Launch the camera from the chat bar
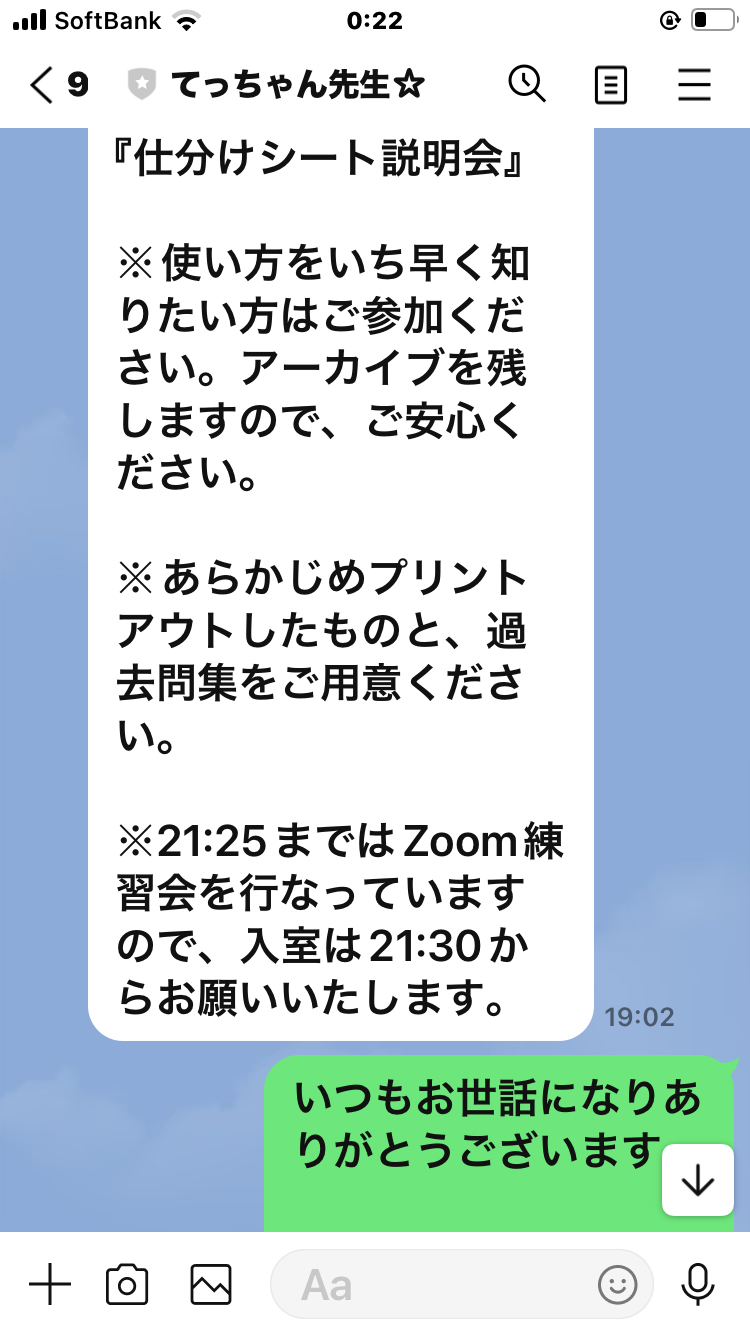The image size is (750, 1334). pyautogui.click(x=127, y=1284)
